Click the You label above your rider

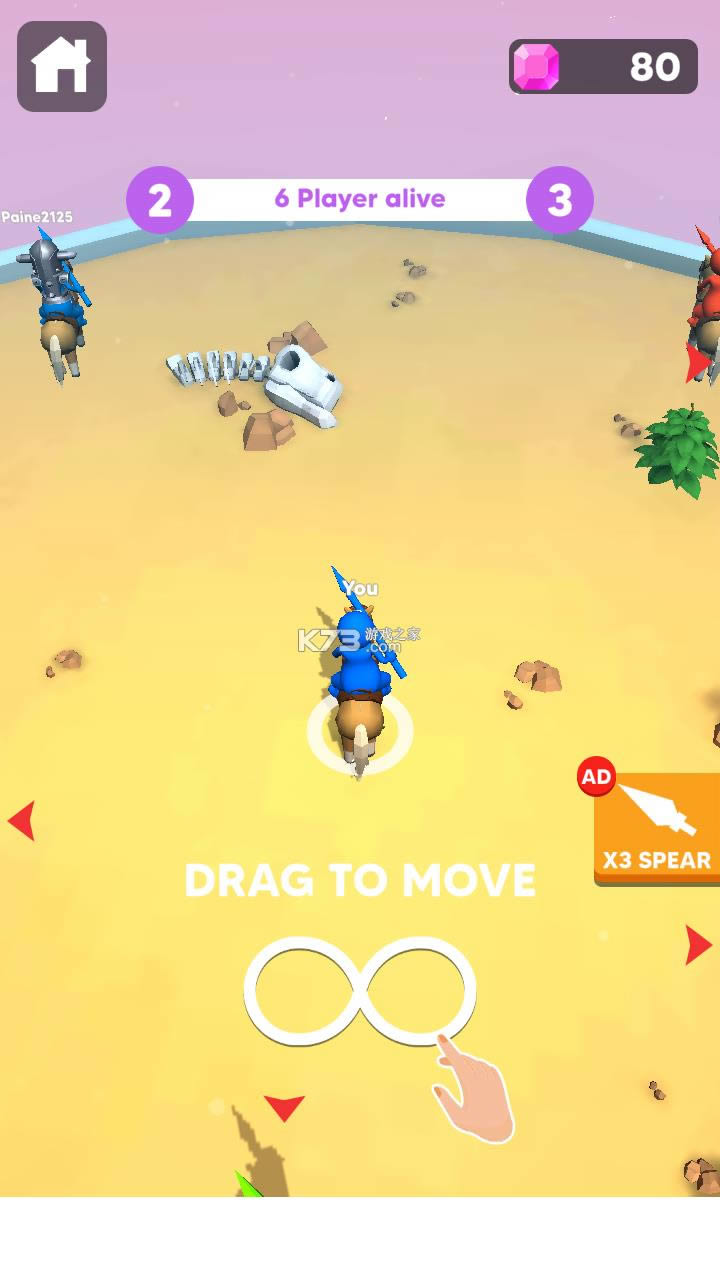tap(362, 590)
